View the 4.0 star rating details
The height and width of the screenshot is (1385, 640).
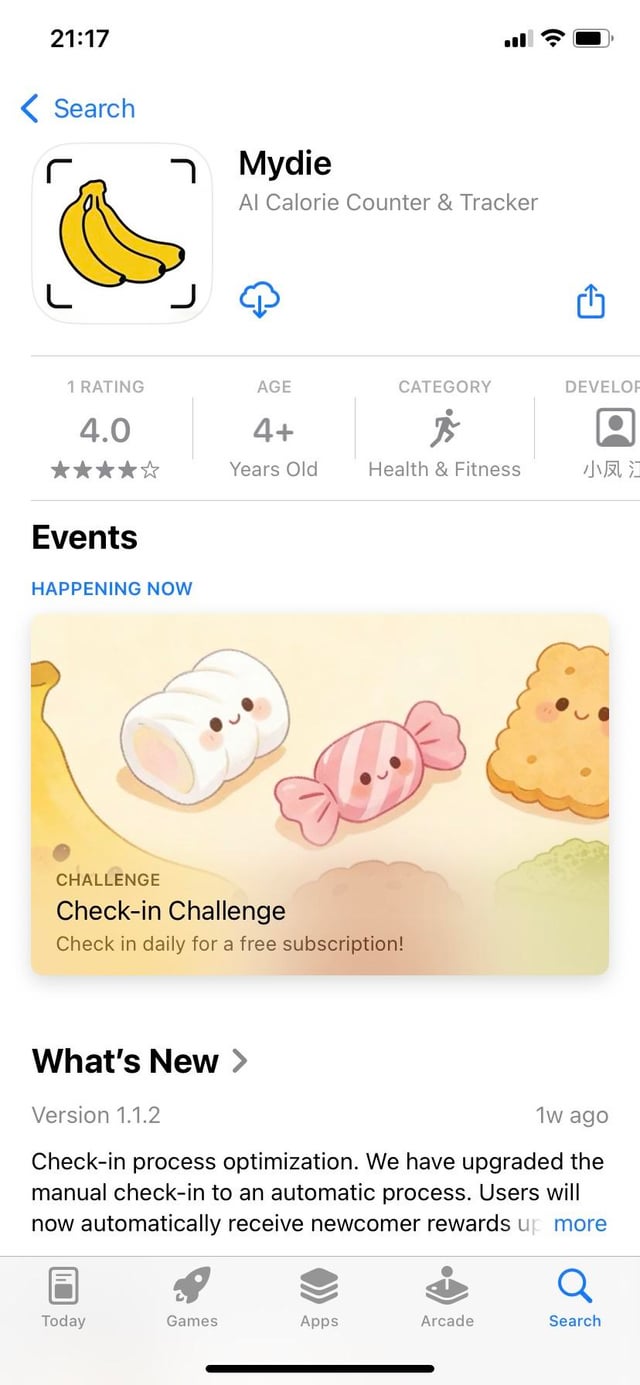(x=105, y=430)
